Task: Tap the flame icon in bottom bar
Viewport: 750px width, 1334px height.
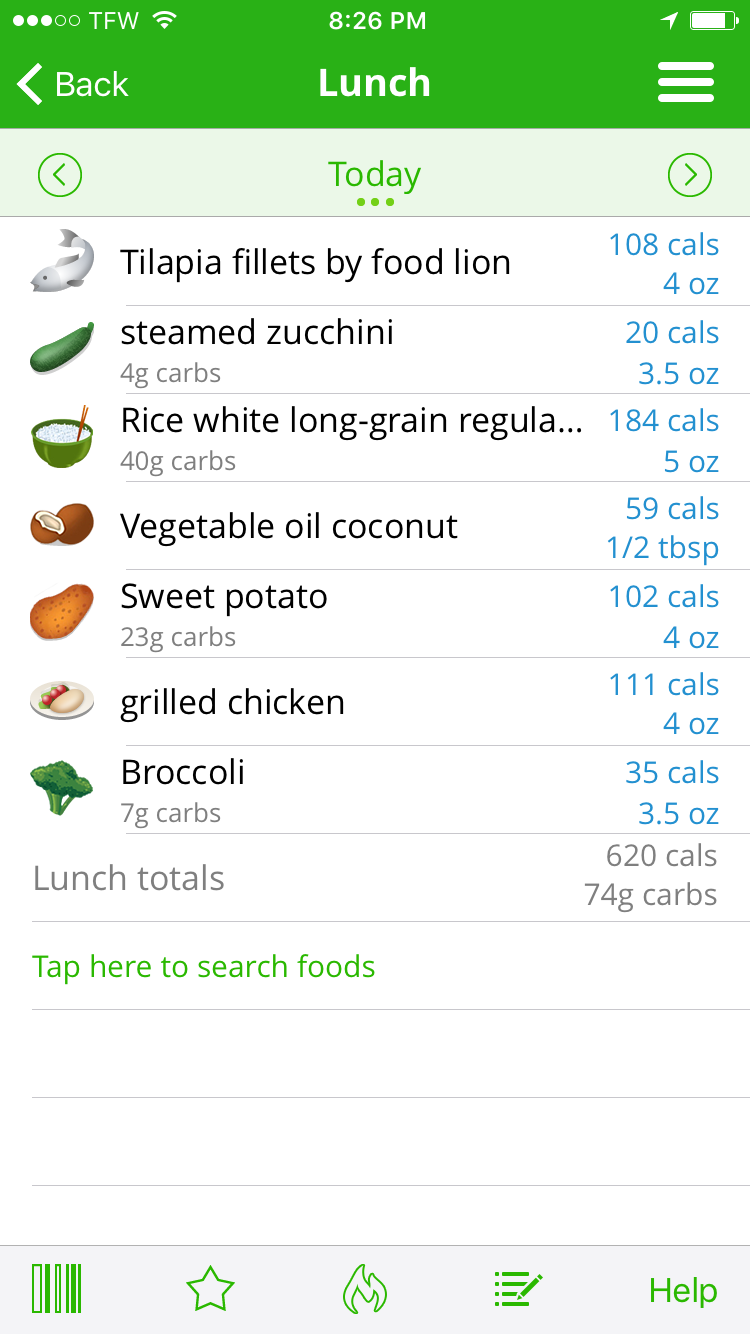Action: point(365,1289)
